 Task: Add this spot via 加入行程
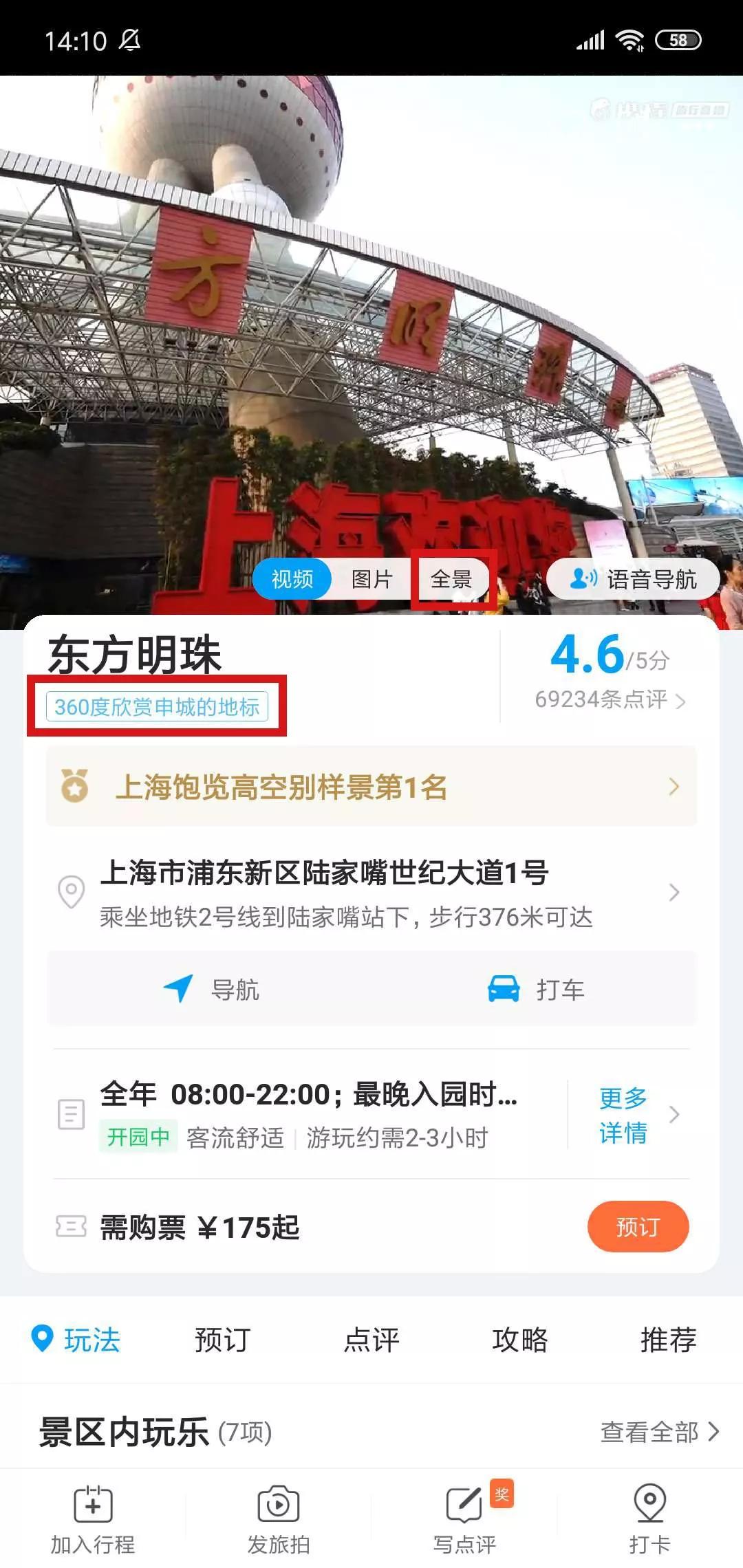point(93,1518)
